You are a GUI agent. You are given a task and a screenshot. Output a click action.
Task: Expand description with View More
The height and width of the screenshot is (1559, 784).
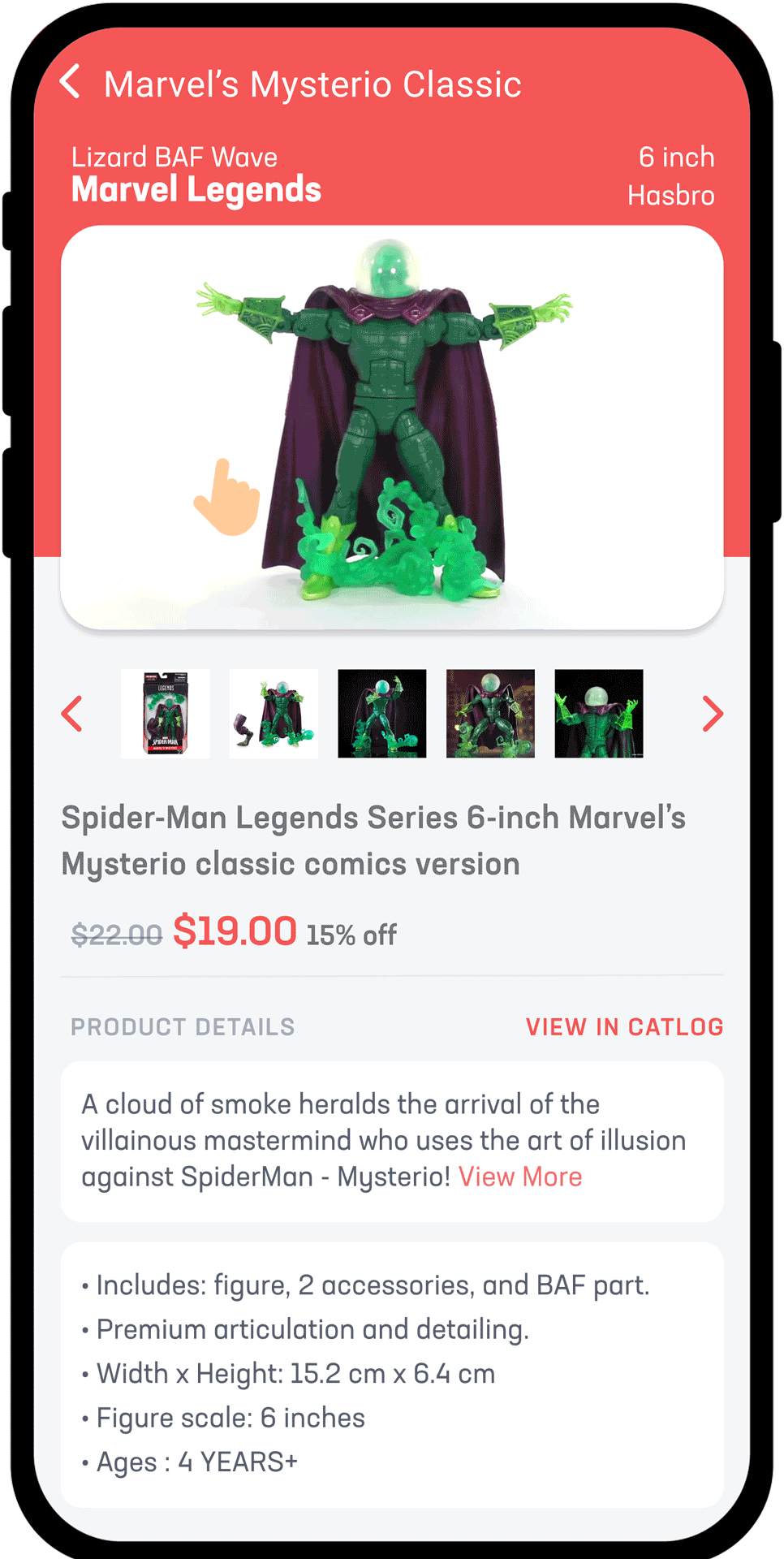520,1177
